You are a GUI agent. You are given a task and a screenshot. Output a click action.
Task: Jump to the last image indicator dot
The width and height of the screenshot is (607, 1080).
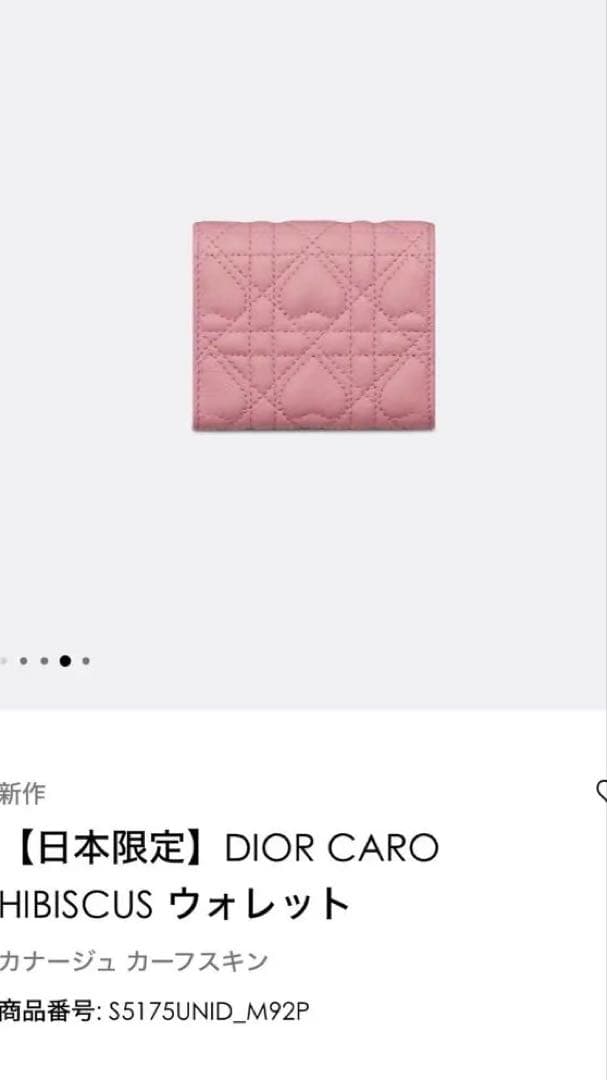tap(86, 661)
